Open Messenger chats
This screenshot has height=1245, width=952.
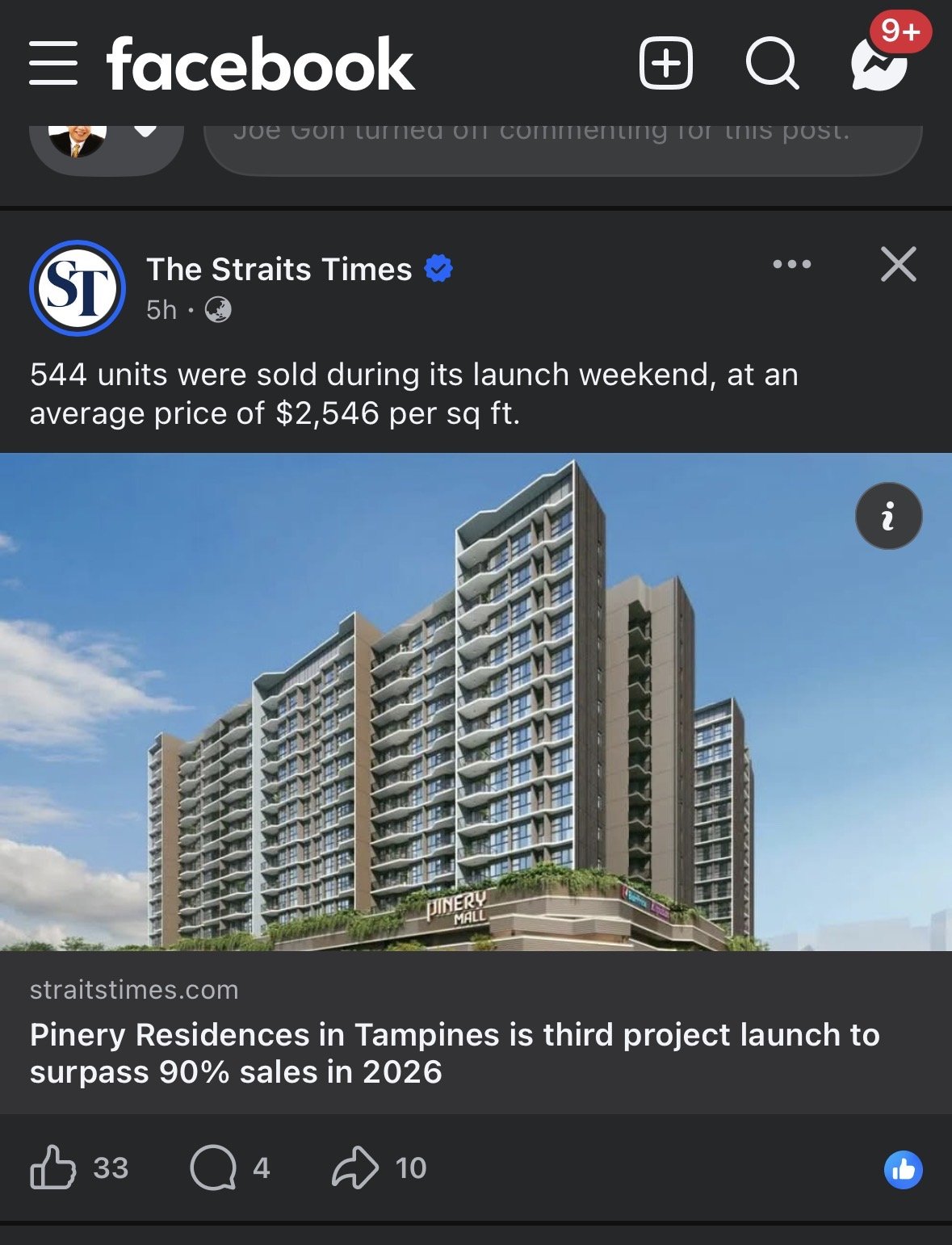pos(879,65)
